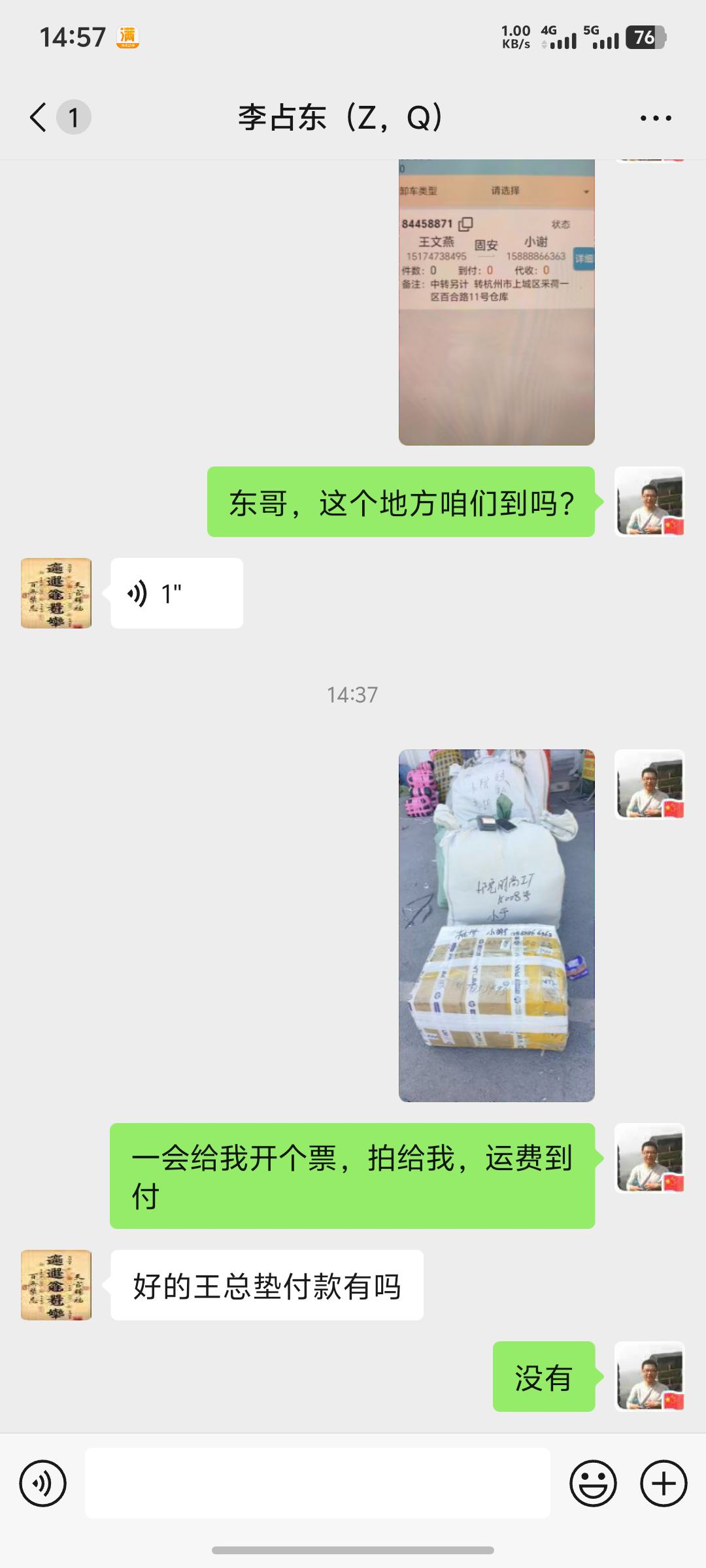Open the chat info overflow menu
The width and height of the screenshot is (706, 1568).
pyautogui.click(x=655, y=118)
